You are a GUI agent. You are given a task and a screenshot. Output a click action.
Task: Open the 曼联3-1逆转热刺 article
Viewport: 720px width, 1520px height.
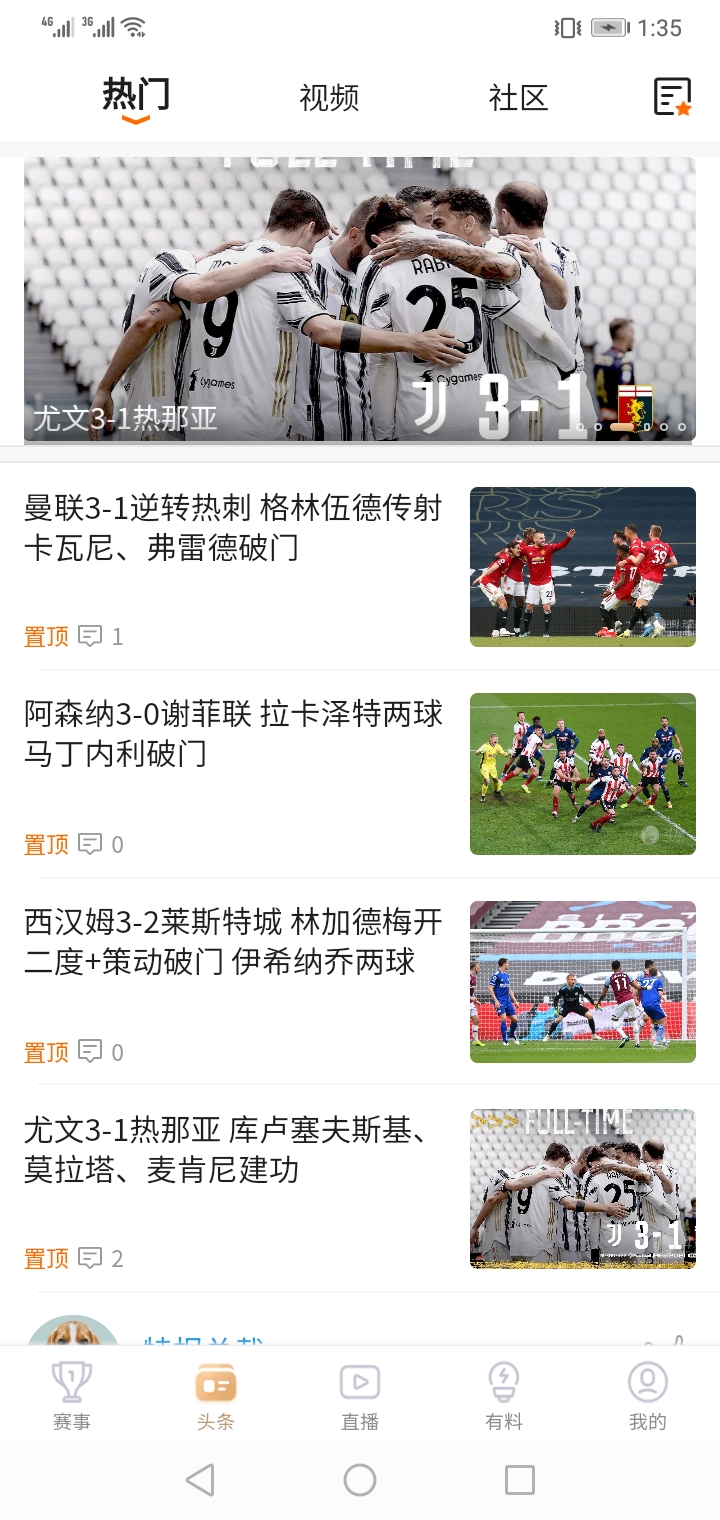(233, 528)
